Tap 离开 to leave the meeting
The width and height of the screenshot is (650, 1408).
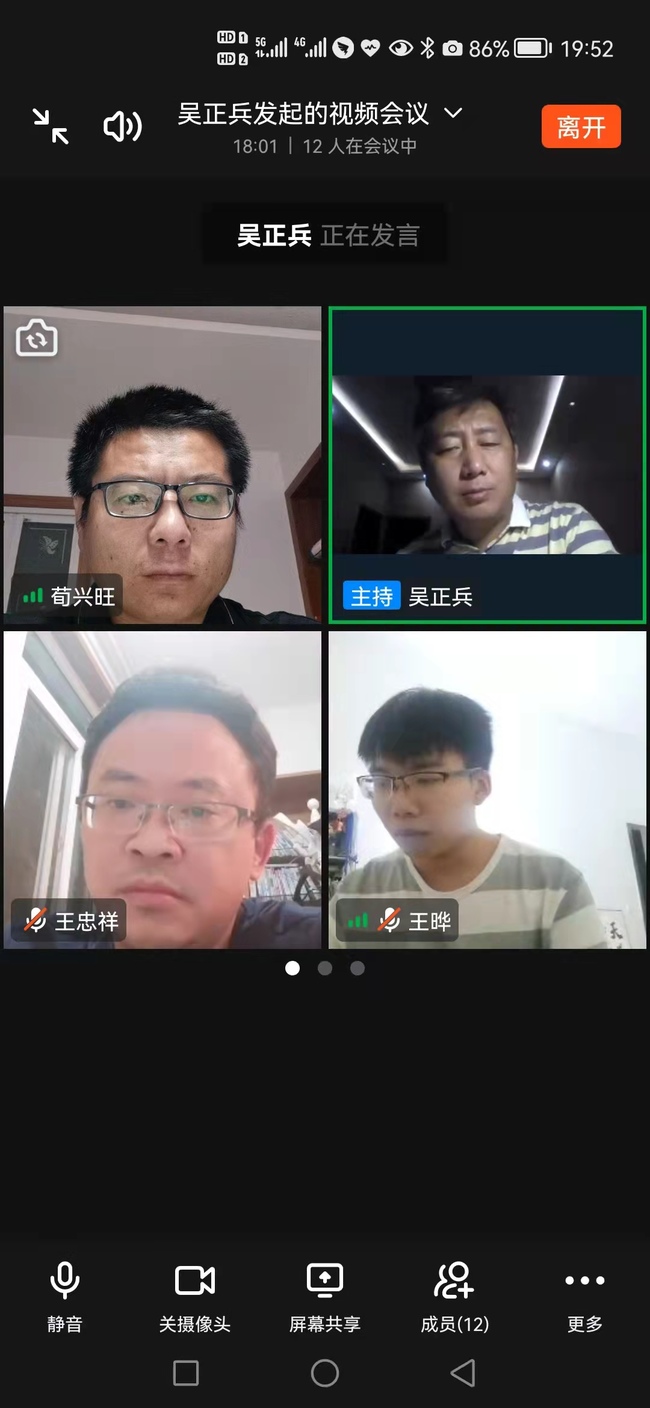pyautogui.click(x=581, y=127)
